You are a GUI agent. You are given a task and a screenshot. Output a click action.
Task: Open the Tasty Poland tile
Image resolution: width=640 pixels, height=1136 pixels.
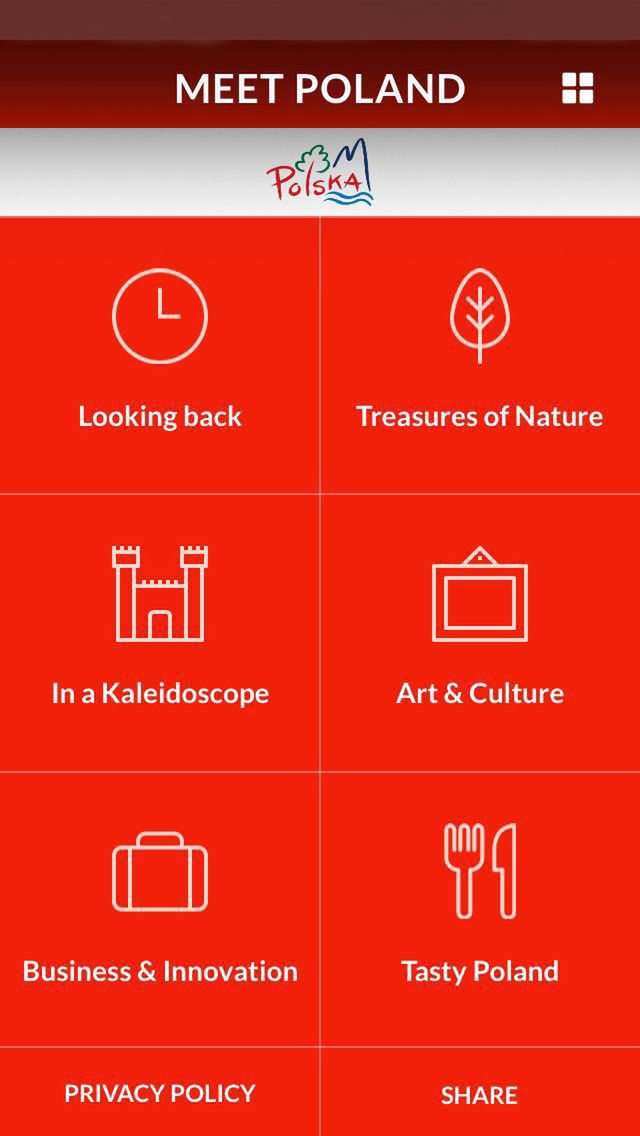[480, 910]
